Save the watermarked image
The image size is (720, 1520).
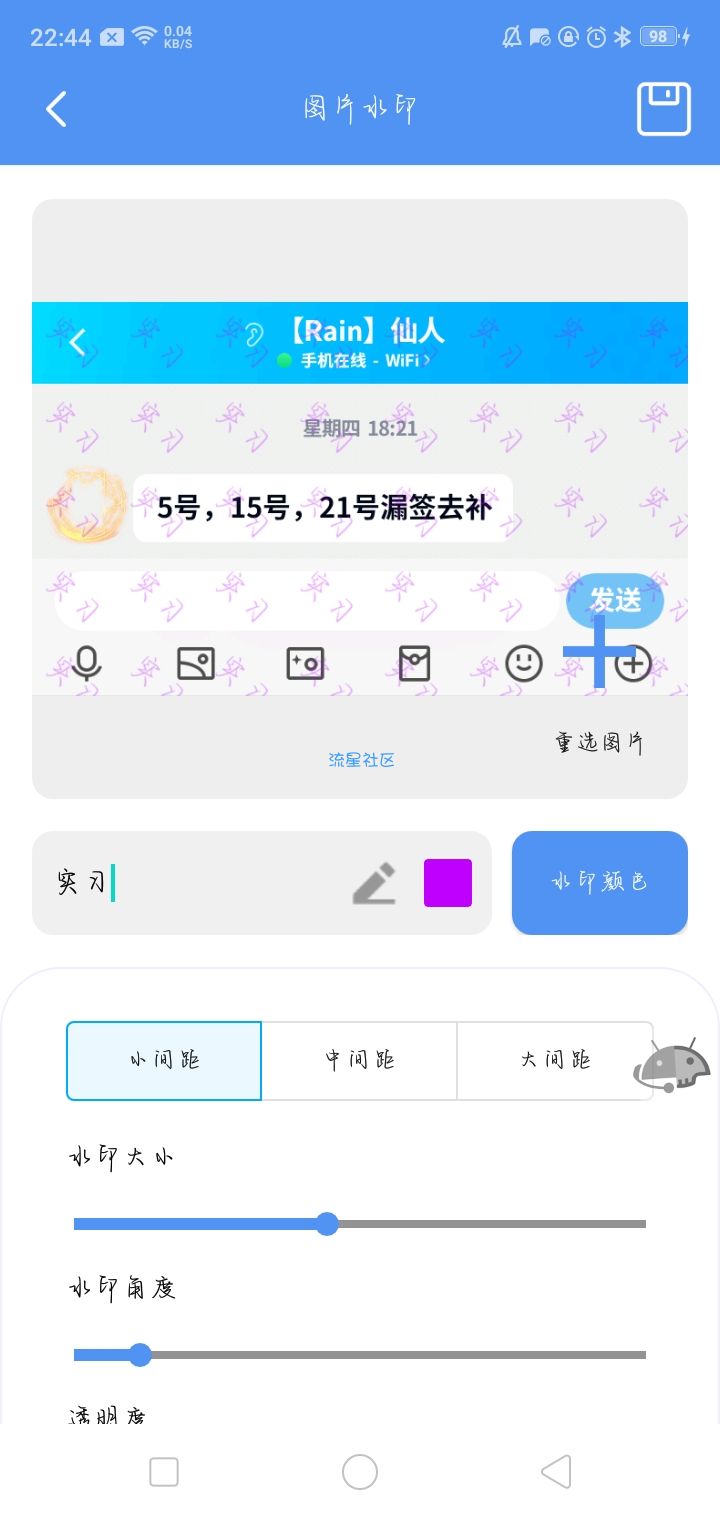tap(663, 109)
